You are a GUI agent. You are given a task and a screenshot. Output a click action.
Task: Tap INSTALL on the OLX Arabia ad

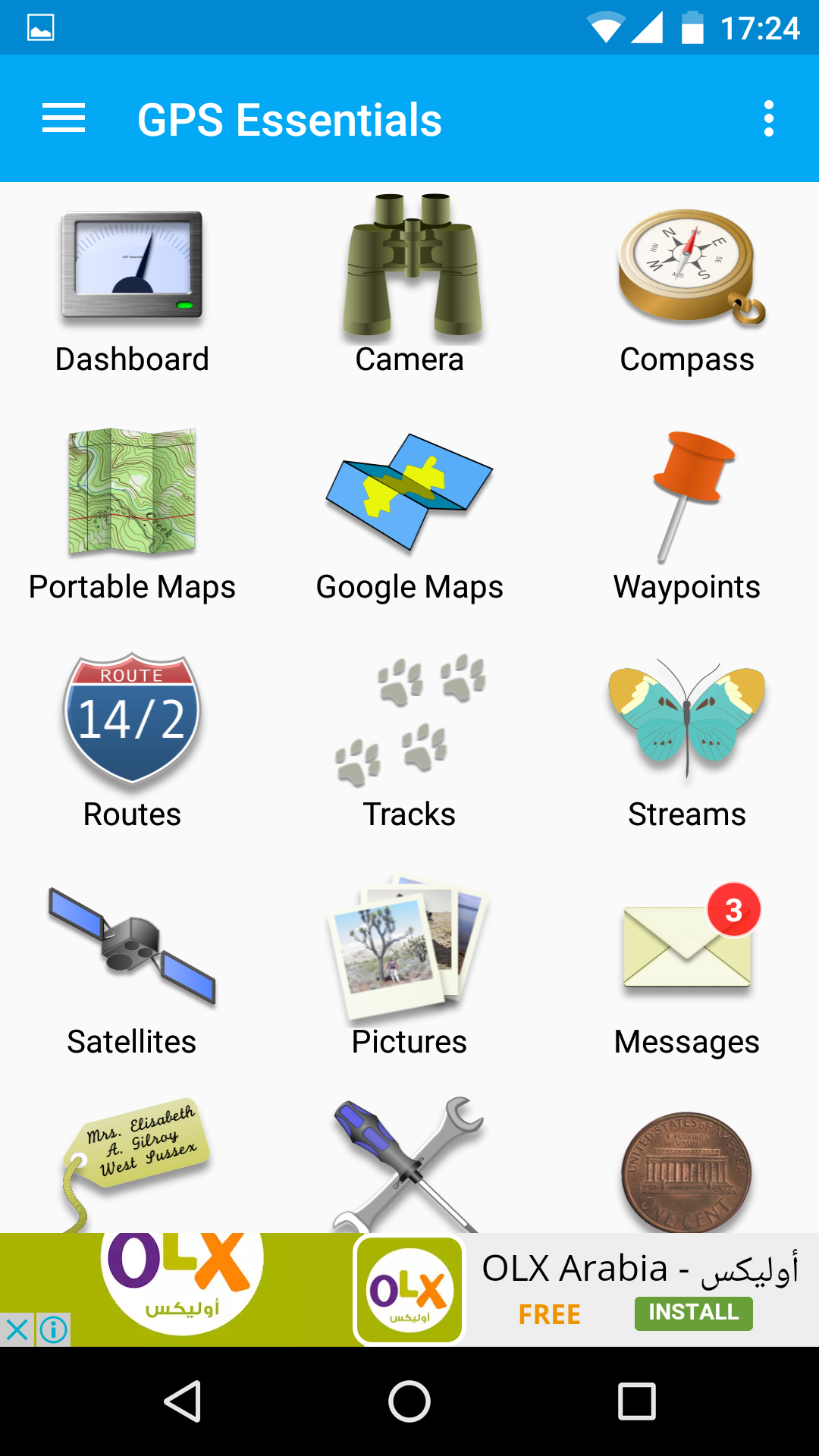pos(693,1313)
